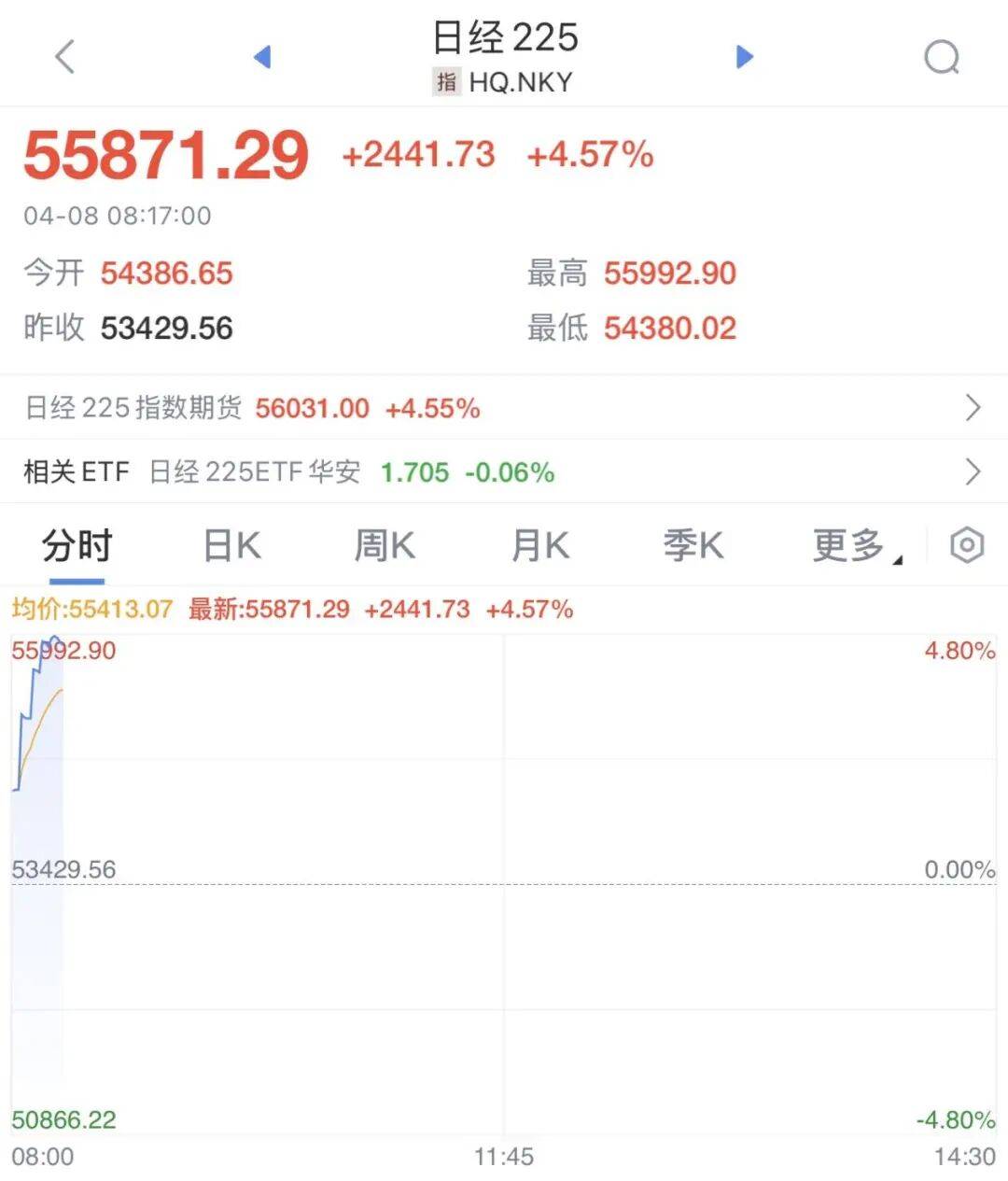
Task: Open chart settings hexagon icon
Action: tap(967, 545)
